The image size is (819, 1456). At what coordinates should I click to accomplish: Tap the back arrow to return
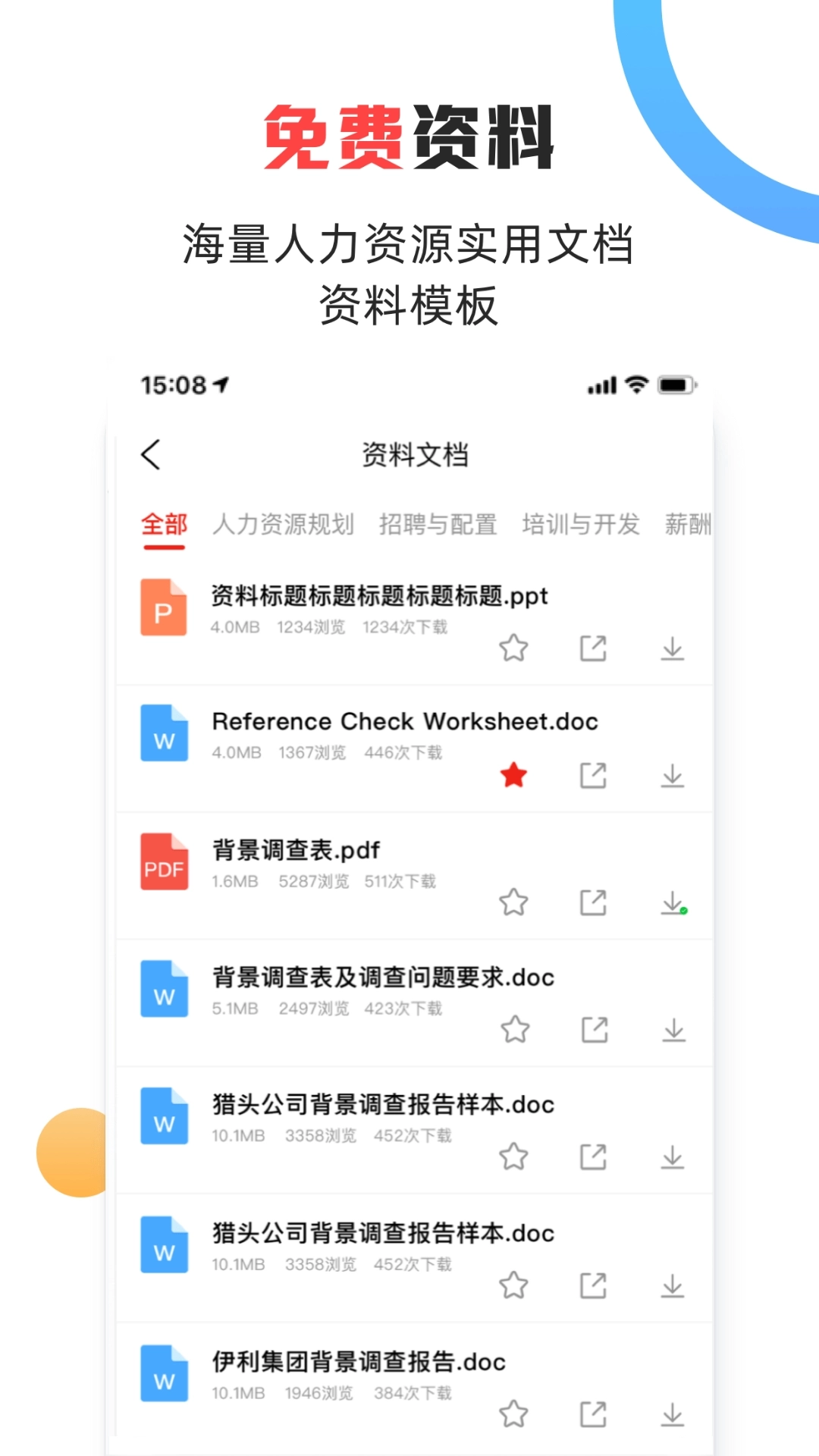[152, 453]
